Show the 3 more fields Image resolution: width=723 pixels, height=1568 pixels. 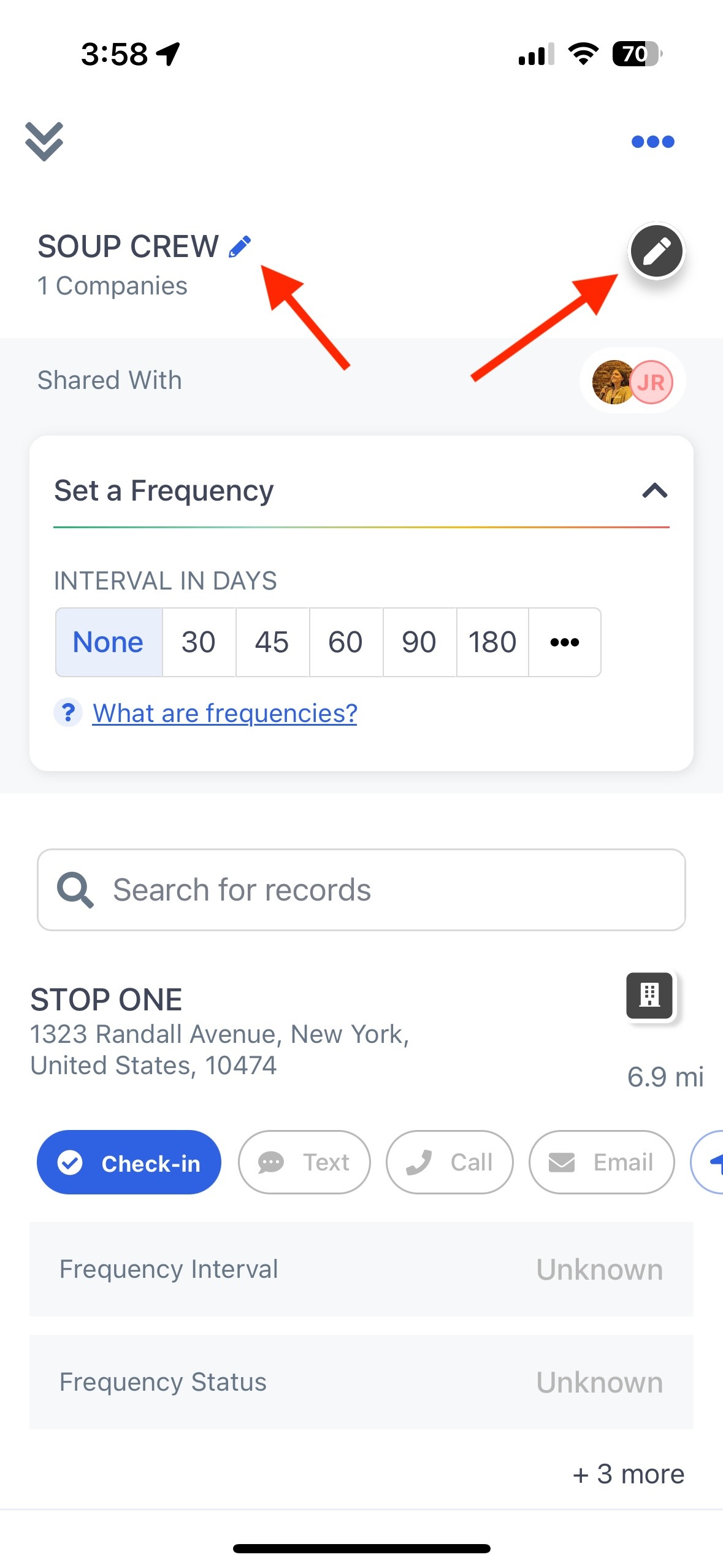pyautogui.click(x=629, y=1474)
